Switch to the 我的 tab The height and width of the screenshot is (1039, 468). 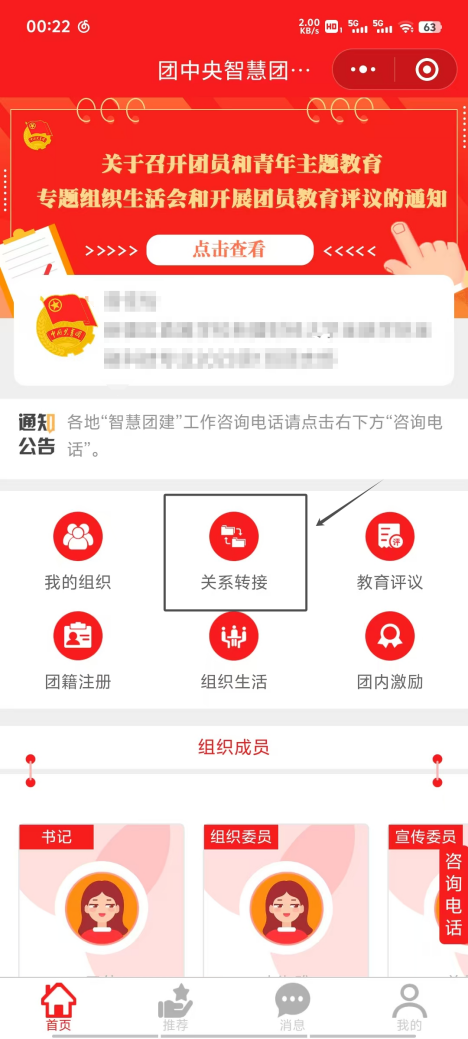[409, 1008]
